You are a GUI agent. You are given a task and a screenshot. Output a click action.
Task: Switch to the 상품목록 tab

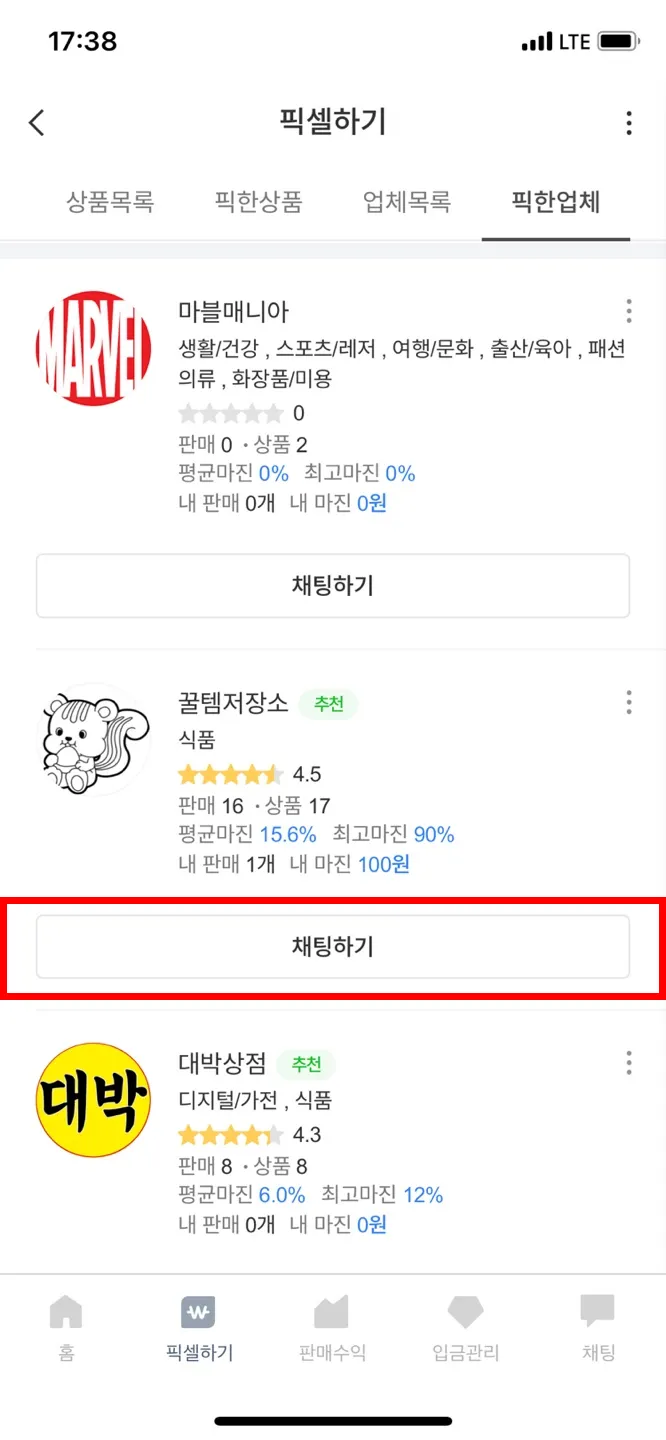click(110, 202)
